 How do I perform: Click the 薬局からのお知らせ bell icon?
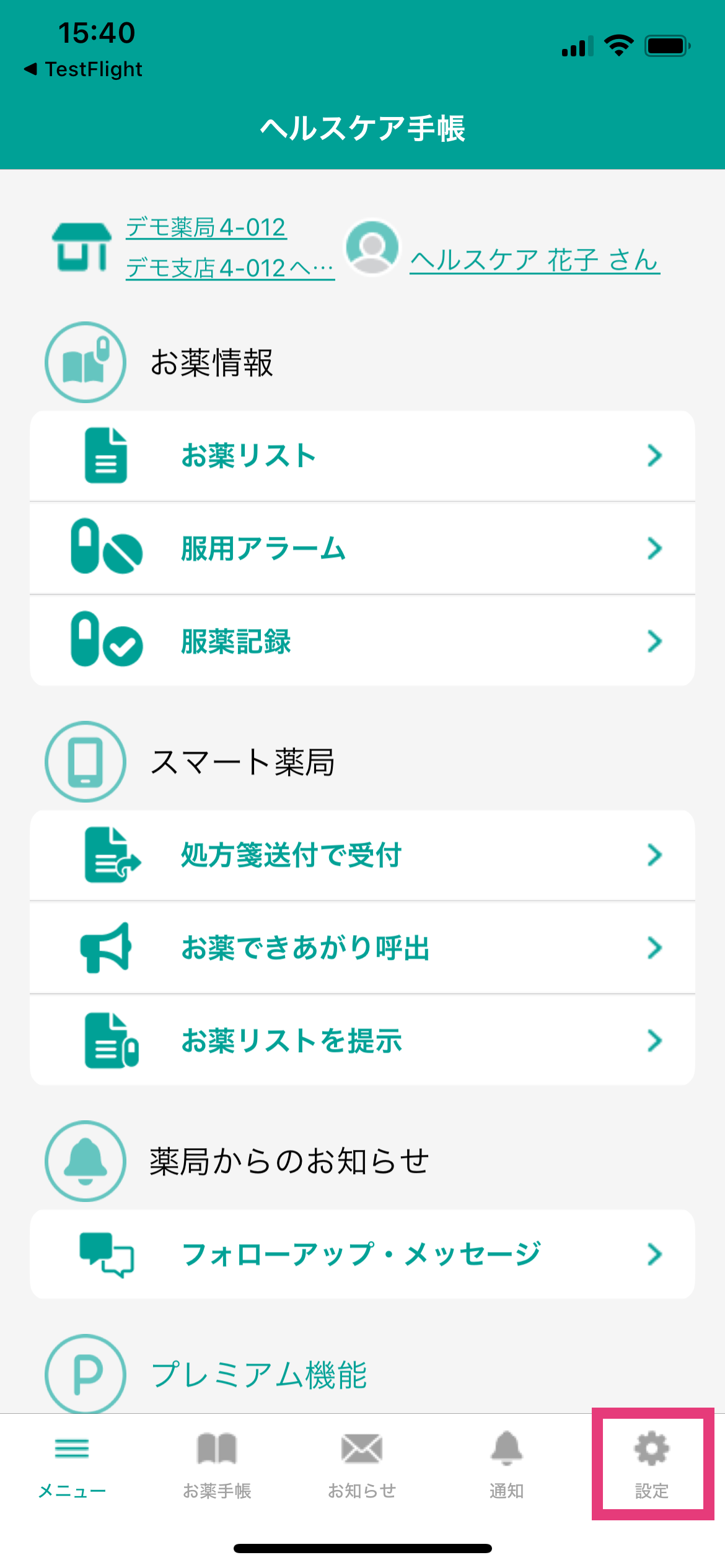click(x=85, y=1162)
